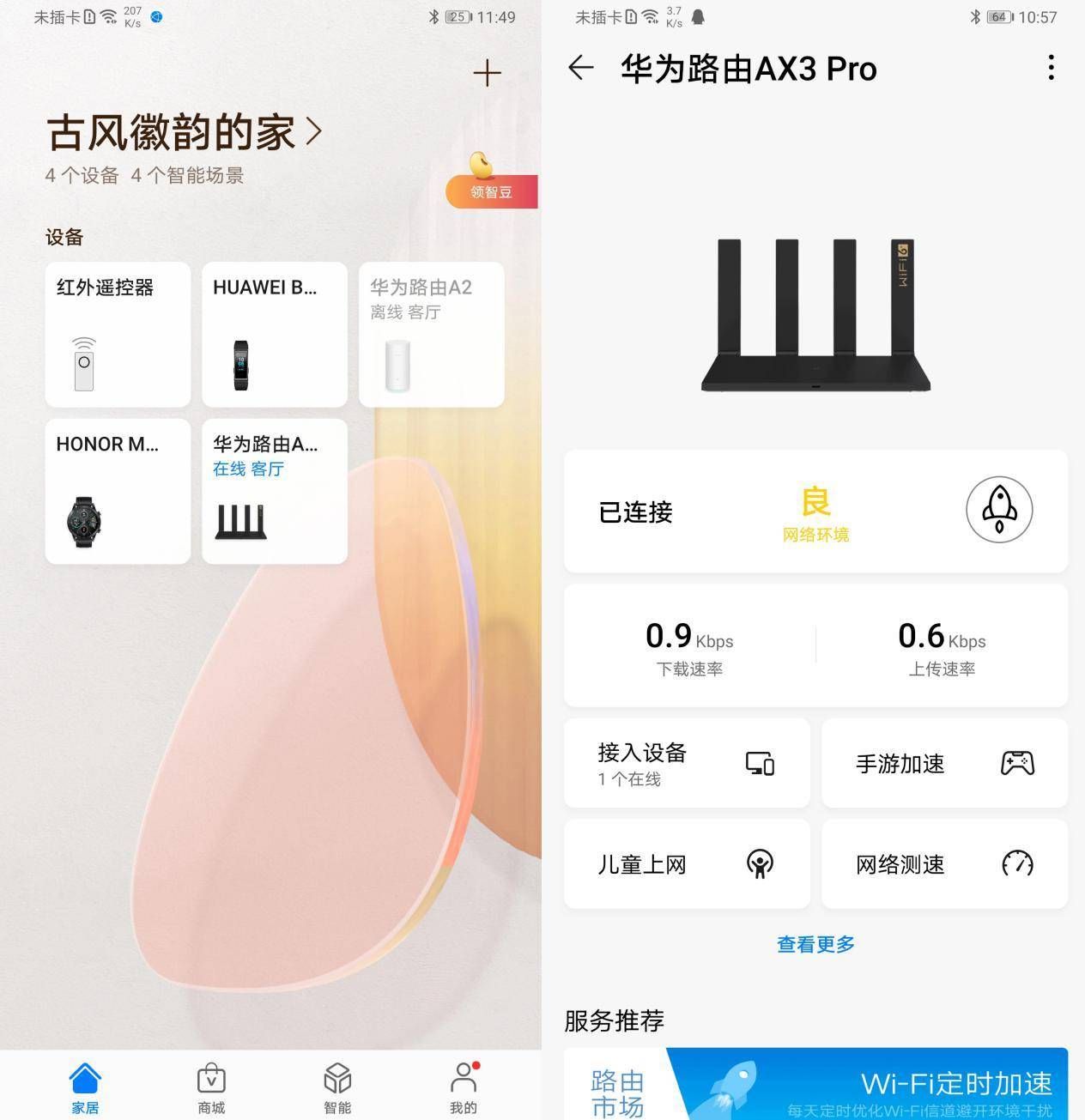Image resolution: width=1085 pixels, height=1120 pixels.
Task: Open the HONOR watch device card
Action: pos(118,491)
